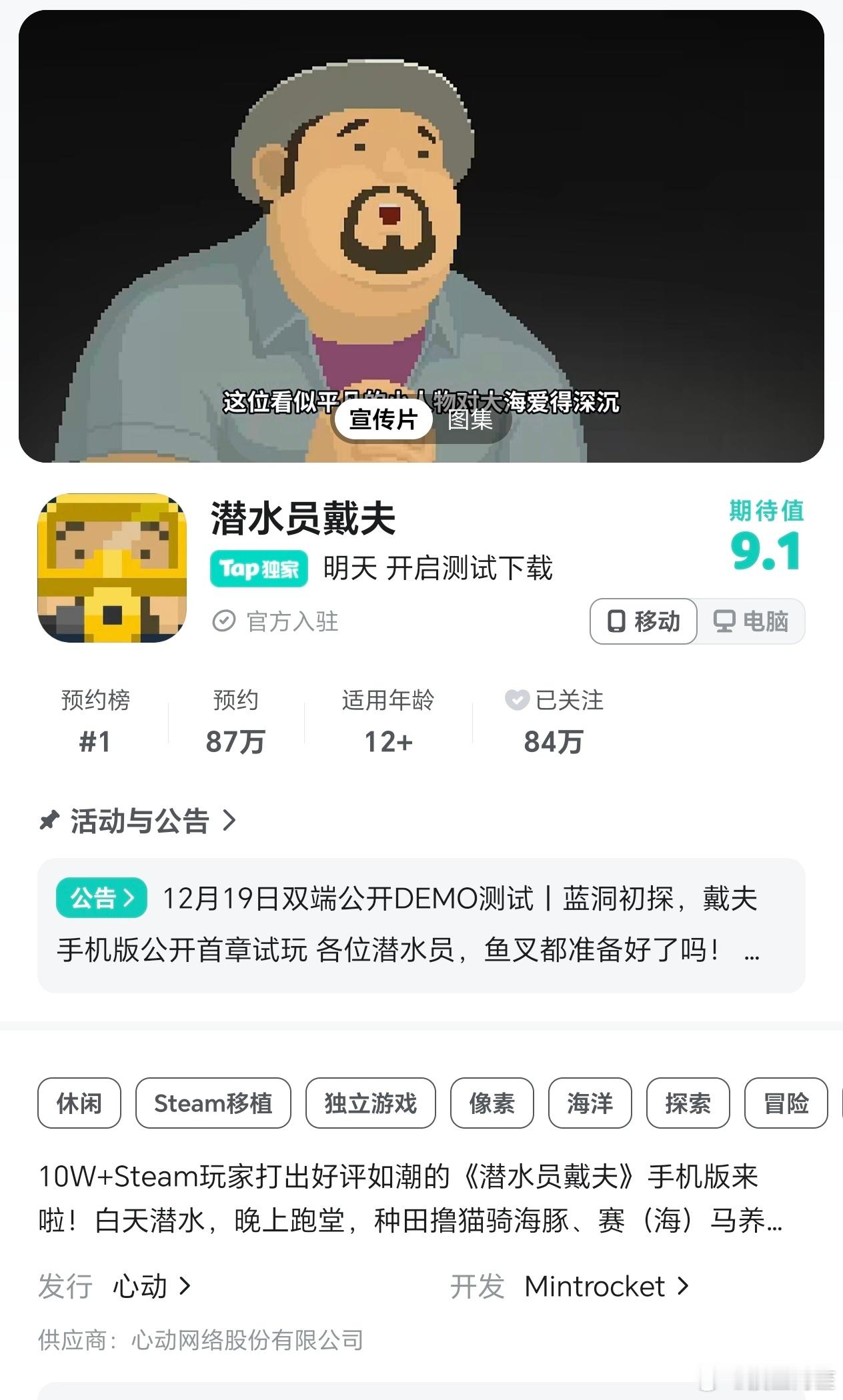Select the 宣传片 tab
The height and width of the screenshot is (1400, 843).
pyautogui.click(x=383, y=420)
